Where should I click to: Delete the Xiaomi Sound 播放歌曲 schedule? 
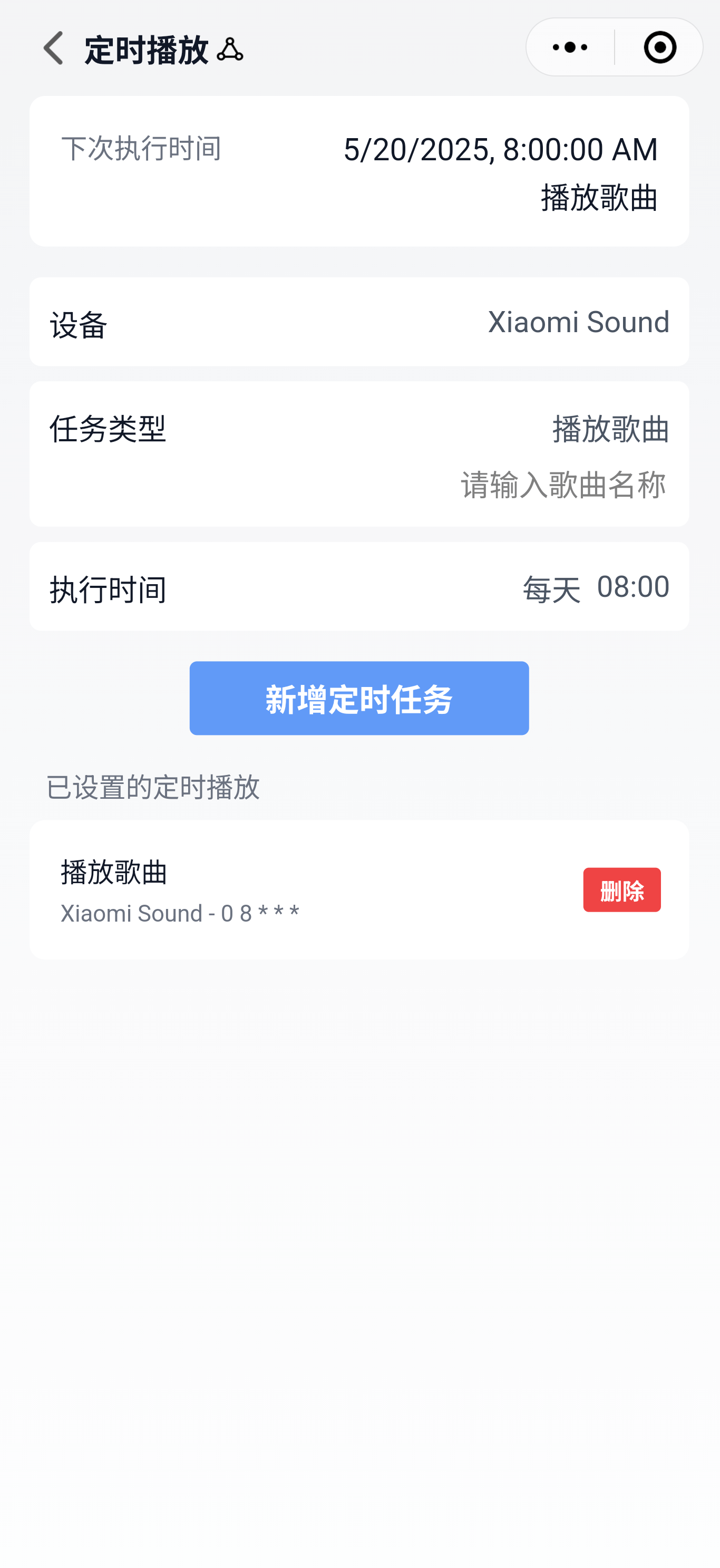click(x=621, y=890)
